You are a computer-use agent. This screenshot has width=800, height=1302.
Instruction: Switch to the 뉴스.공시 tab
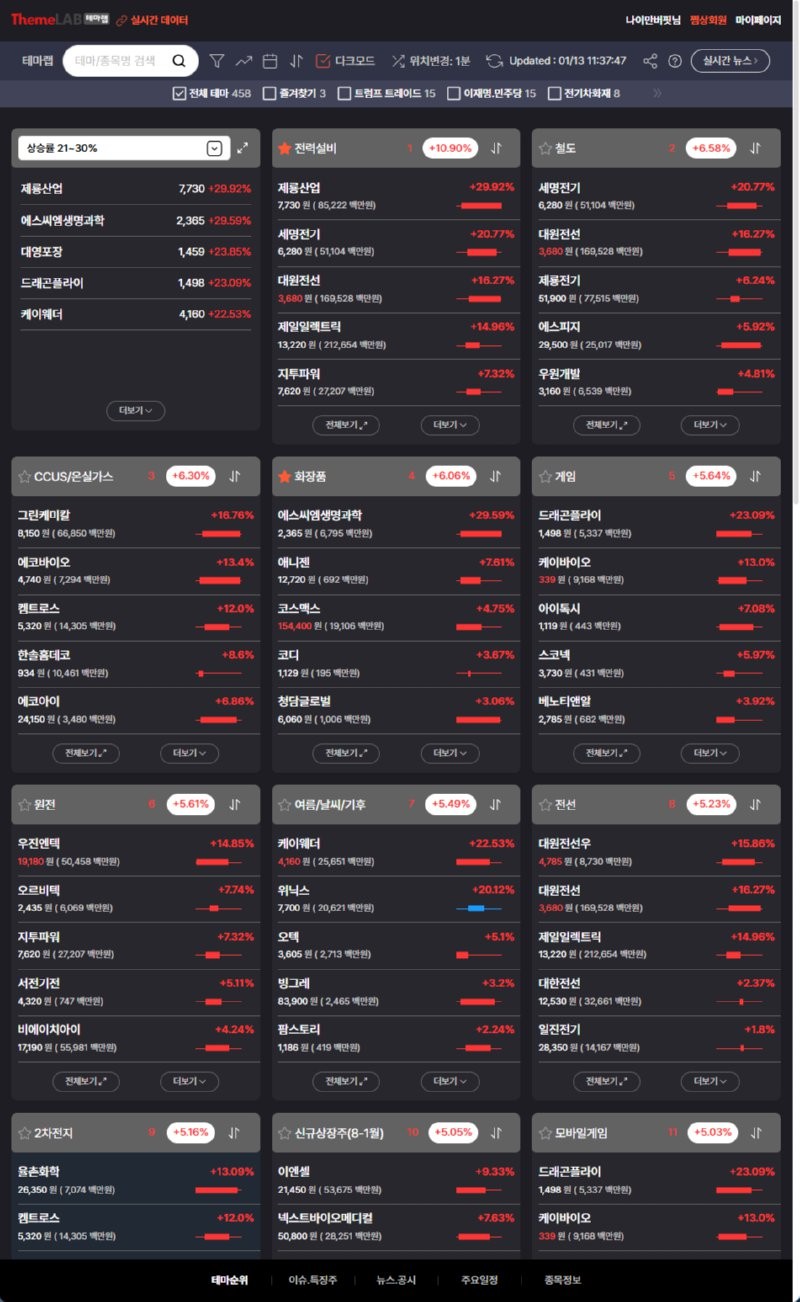(396, 1280)
